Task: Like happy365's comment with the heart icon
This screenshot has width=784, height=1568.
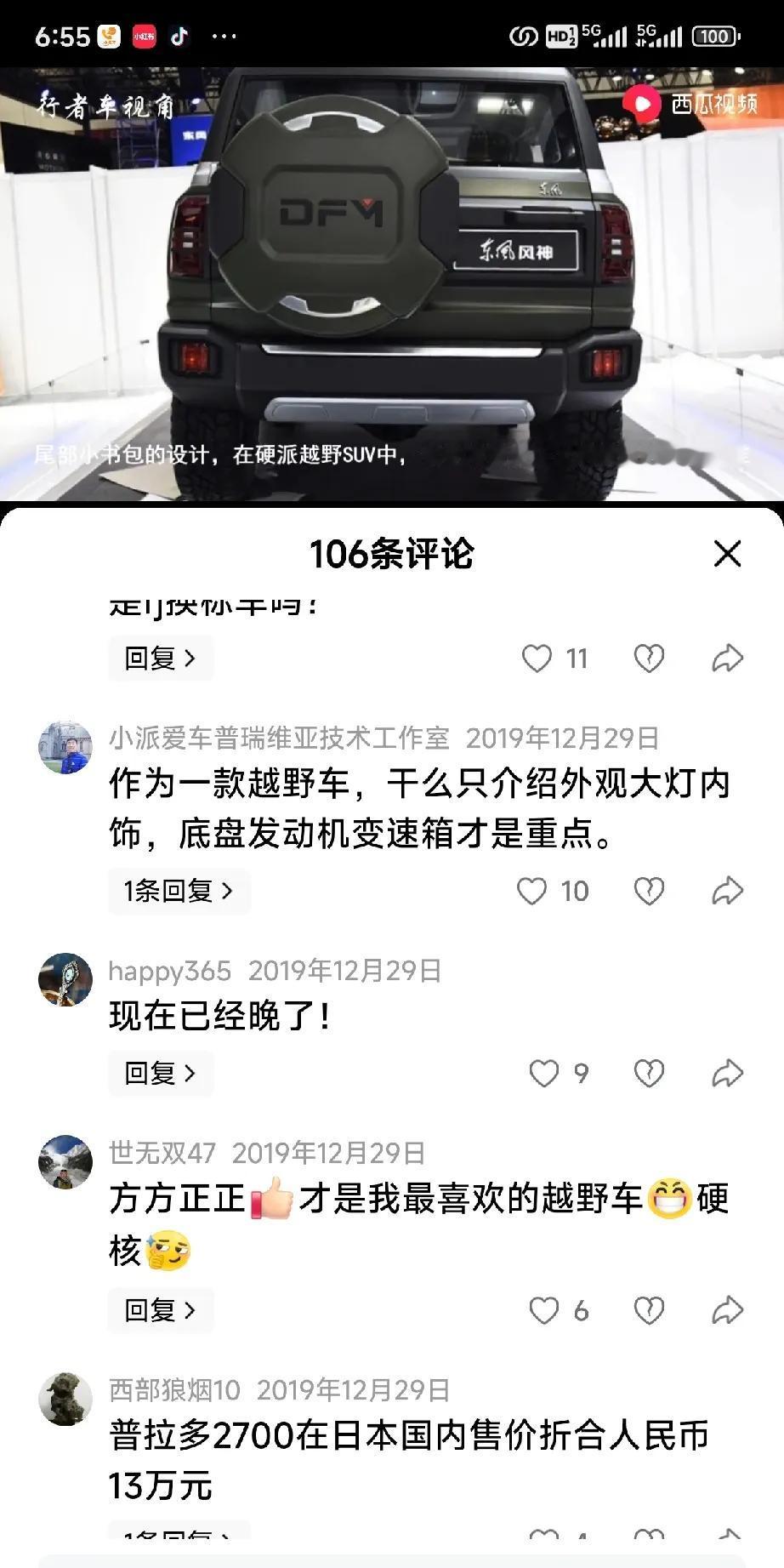Action: [x=543, y=1073]
